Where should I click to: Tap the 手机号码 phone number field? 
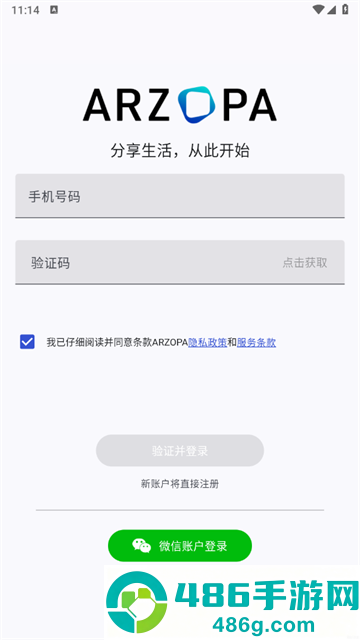tap(180, 196)
